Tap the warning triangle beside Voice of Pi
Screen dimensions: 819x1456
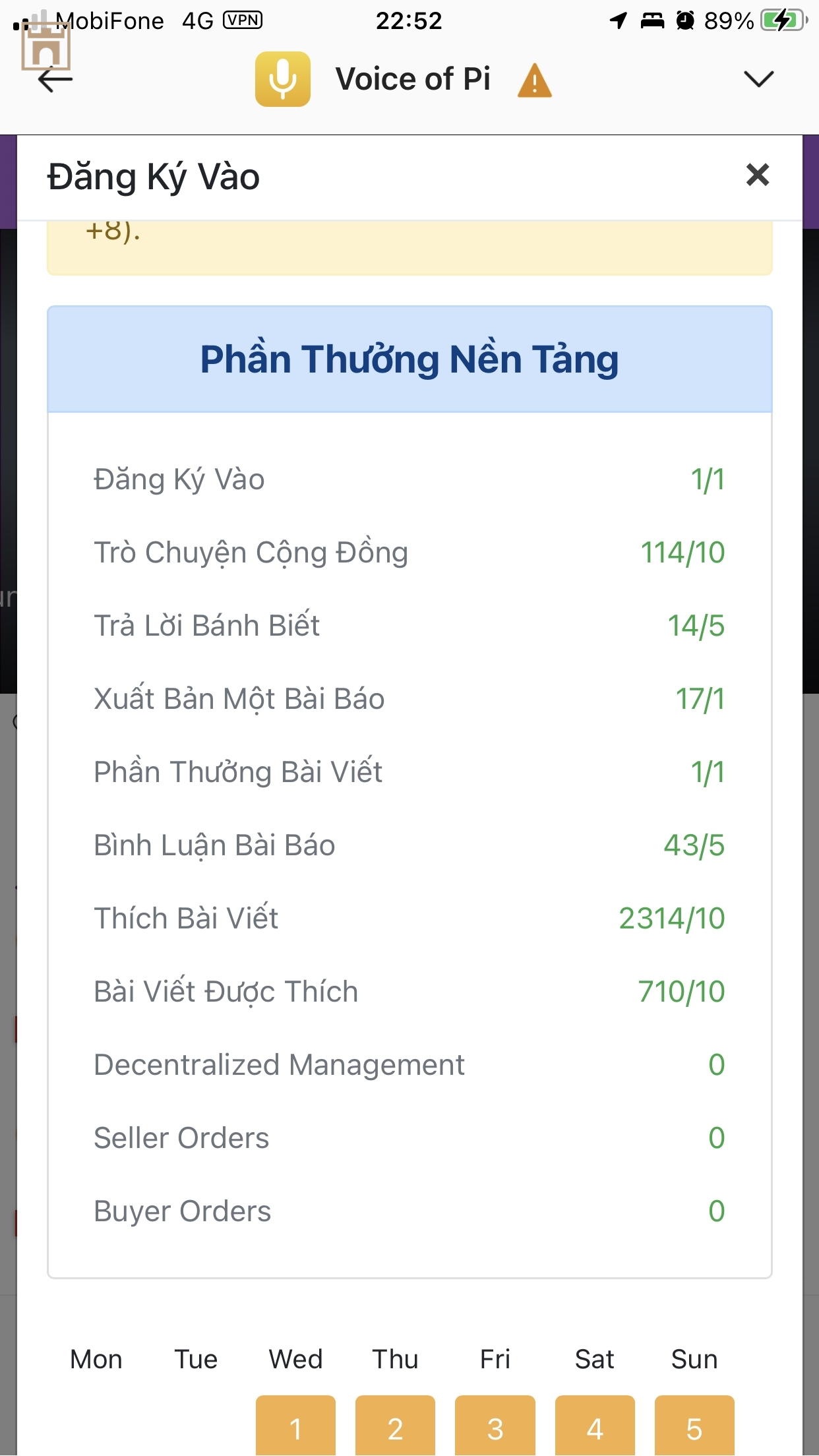[x=534, y=81]
